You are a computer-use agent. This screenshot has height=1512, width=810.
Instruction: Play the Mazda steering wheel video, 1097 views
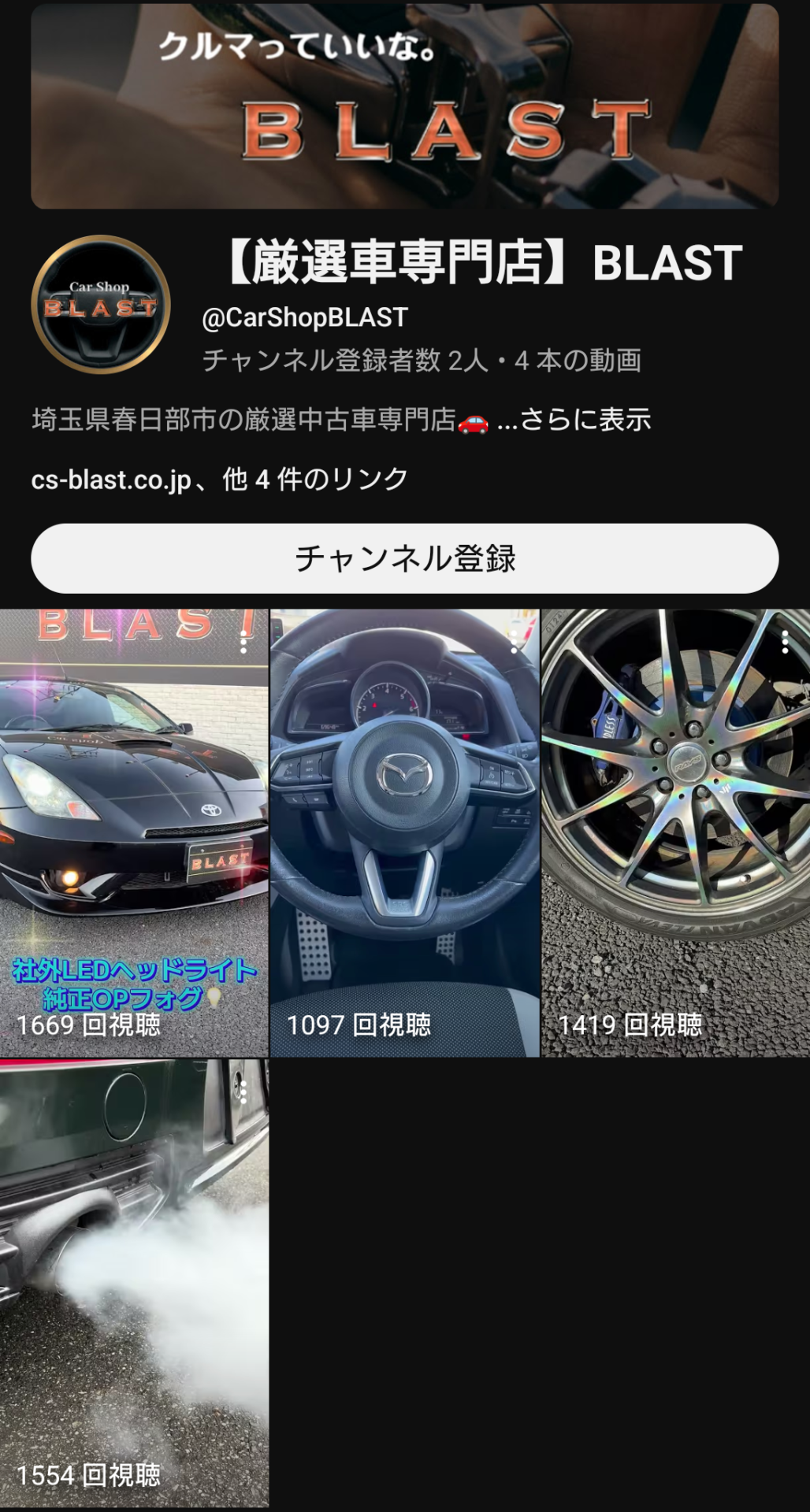pyautogui.click(x=404, y=832)
